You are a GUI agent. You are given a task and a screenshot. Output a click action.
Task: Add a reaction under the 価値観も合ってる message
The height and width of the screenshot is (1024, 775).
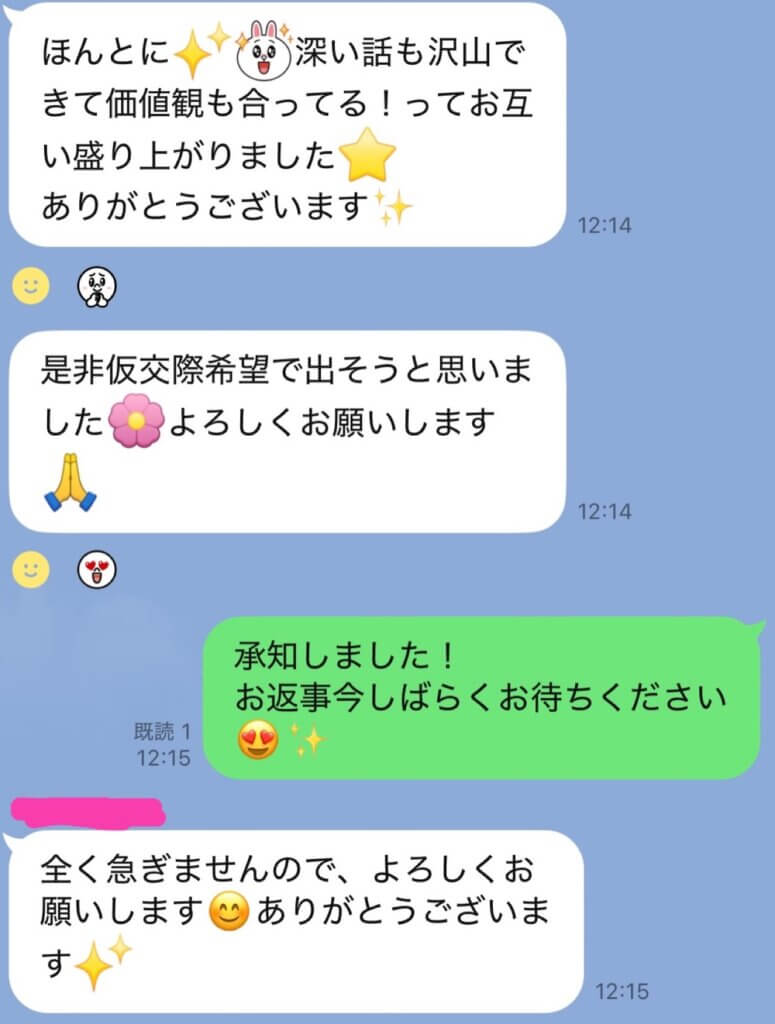[x=31, y=288]
